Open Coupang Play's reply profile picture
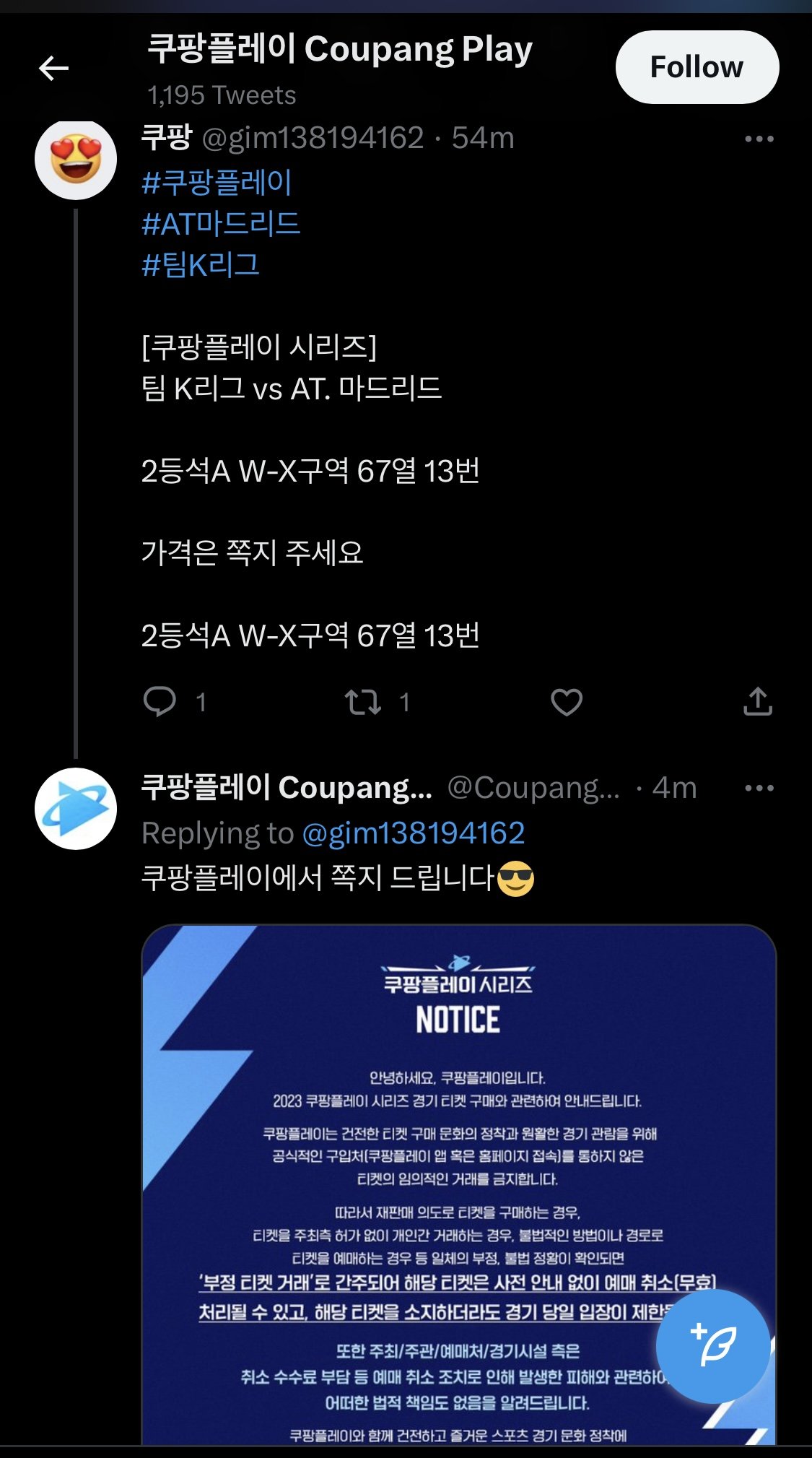Screen dimensions: 812x1458 point(76,808)
